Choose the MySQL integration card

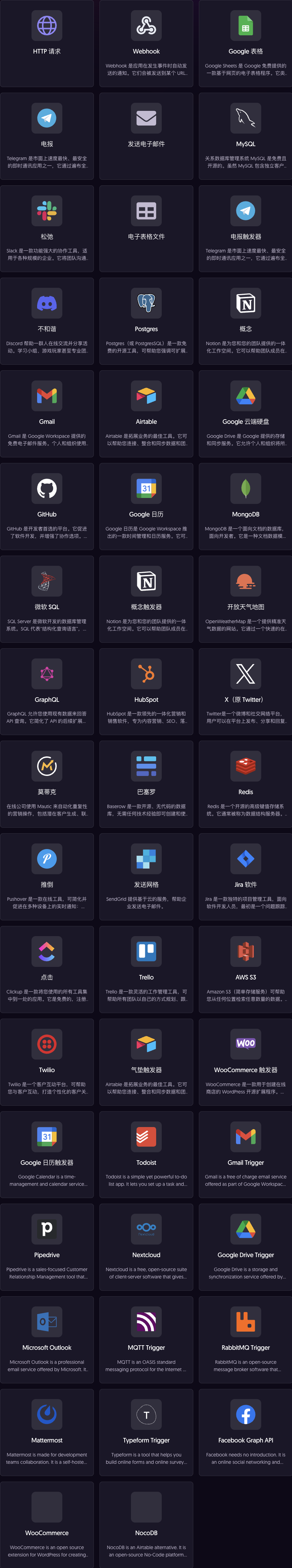tap(245, 136)
